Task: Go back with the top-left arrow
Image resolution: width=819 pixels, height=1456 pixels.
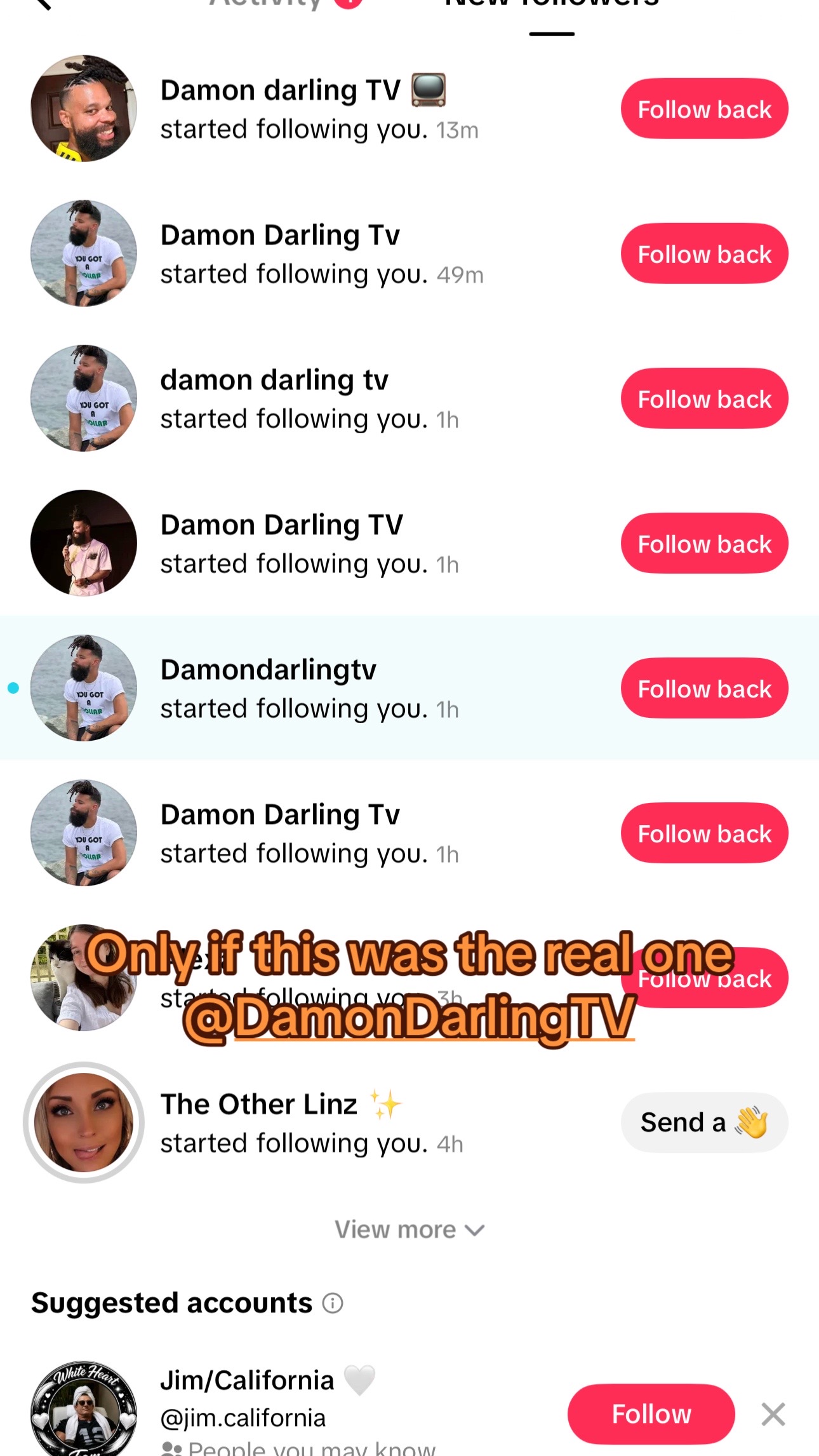Action: click(x=42, y=4)
